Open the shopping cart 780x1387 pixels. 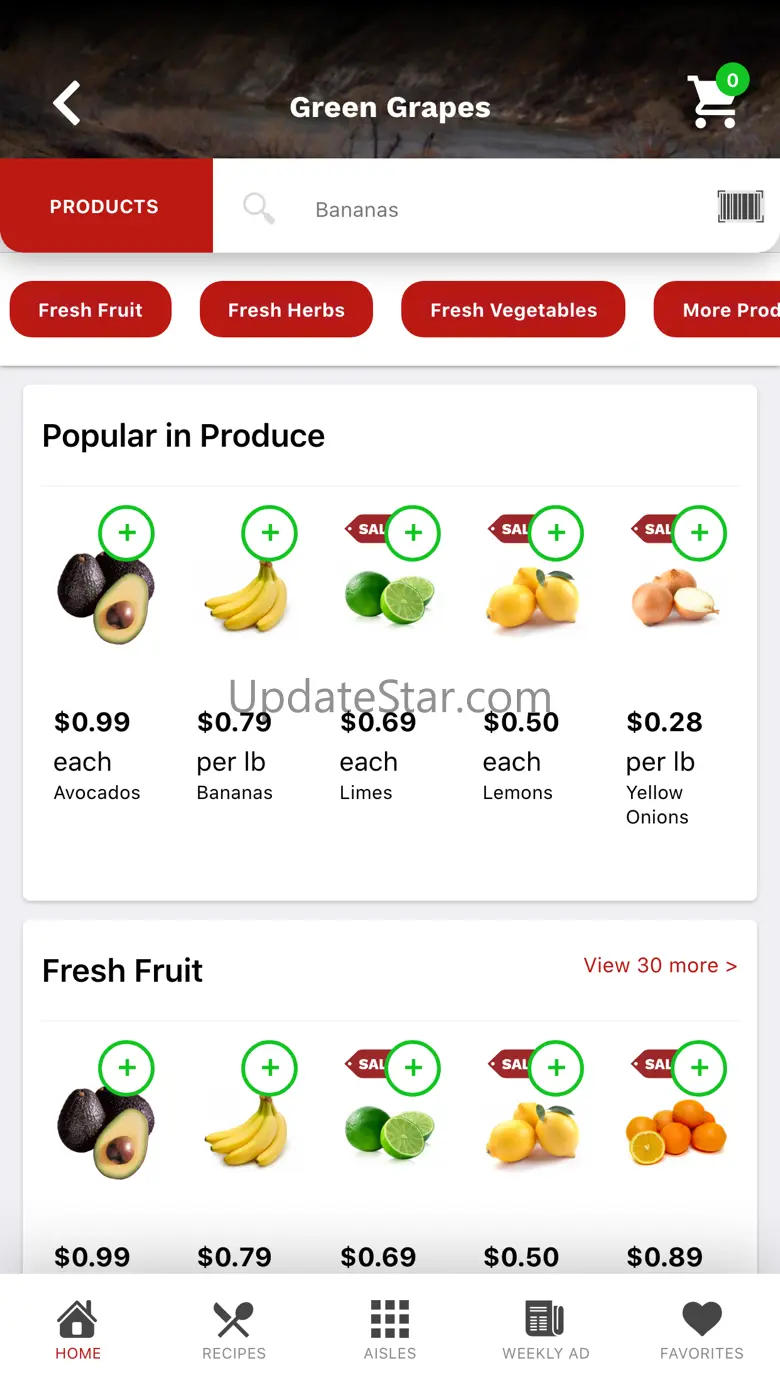pos(716,101)
